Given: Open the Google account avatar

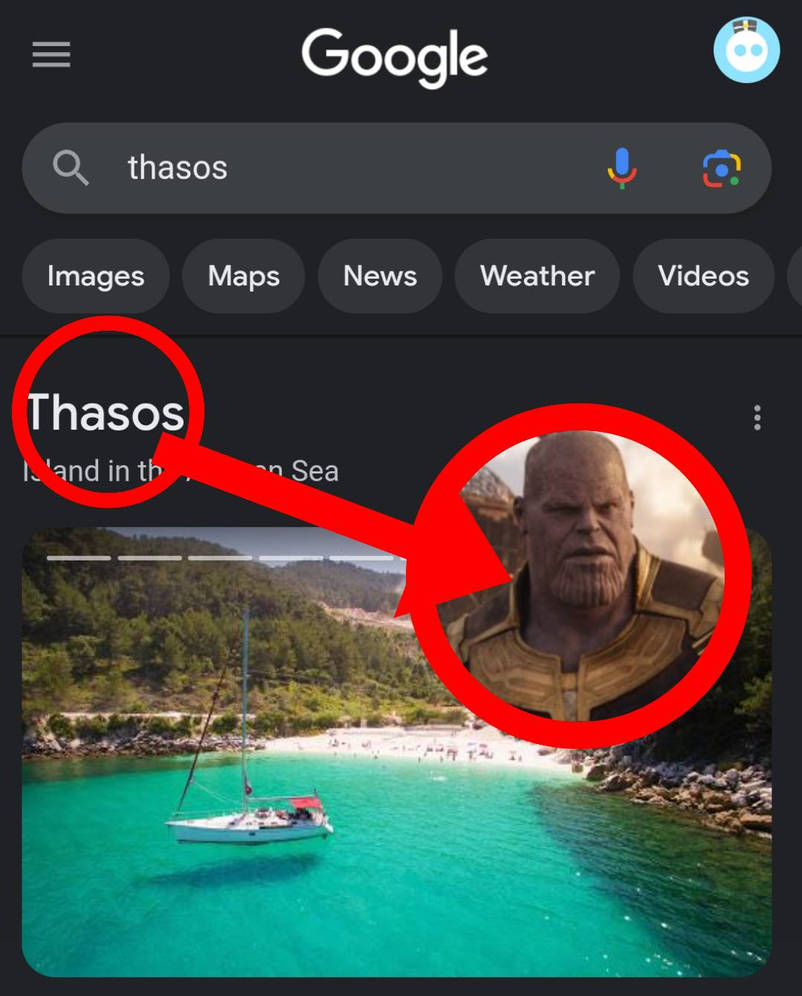Looking at the screenshot, I should (746, 51).
